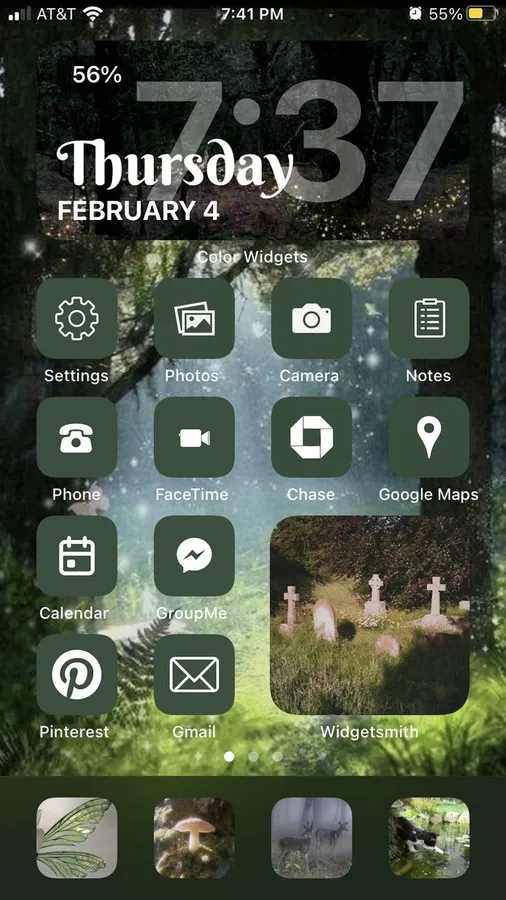Open the dock app with deer icon

point(312,837)
